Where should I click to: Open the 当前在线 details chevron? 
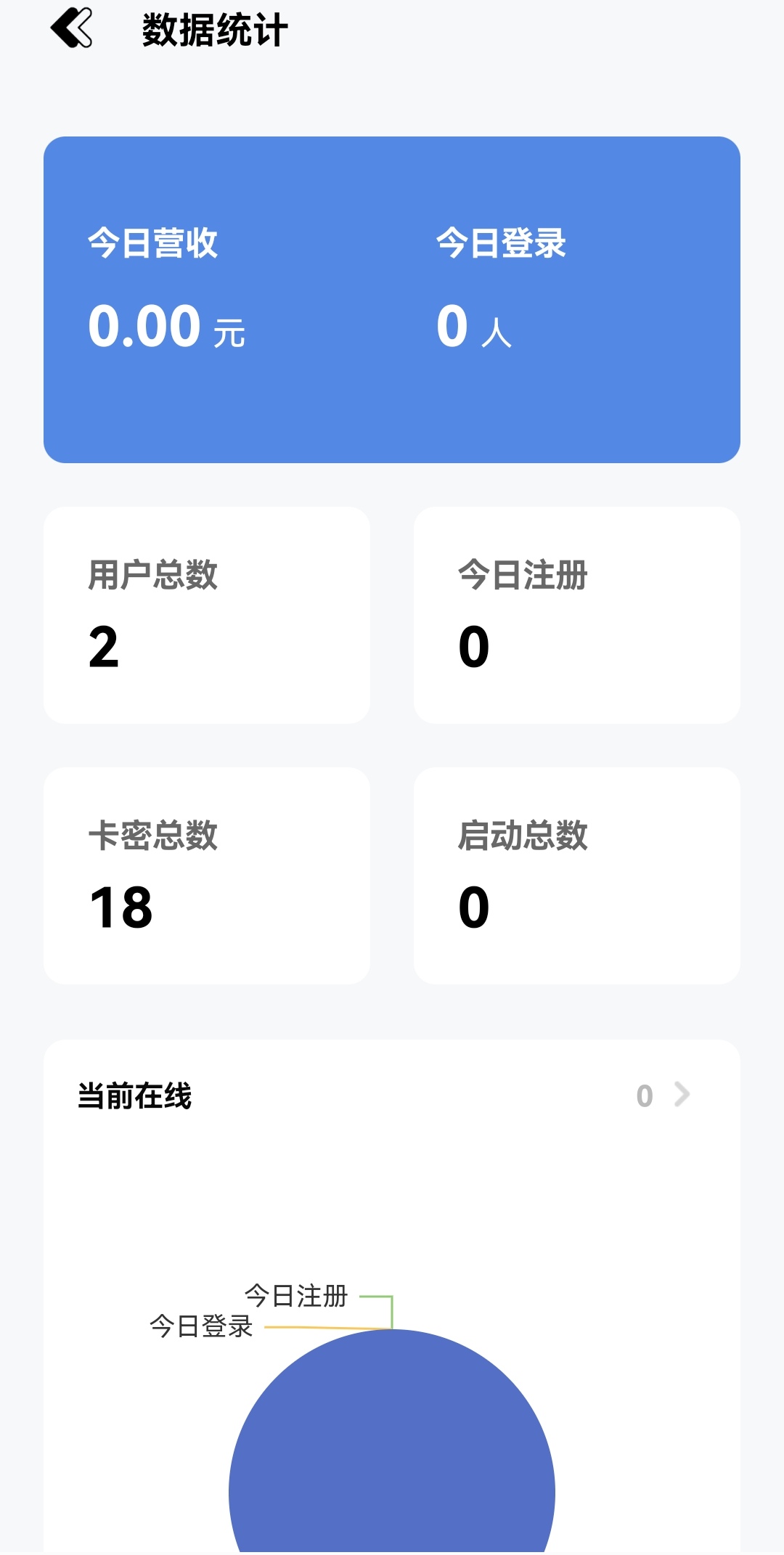pos(681,1094)
